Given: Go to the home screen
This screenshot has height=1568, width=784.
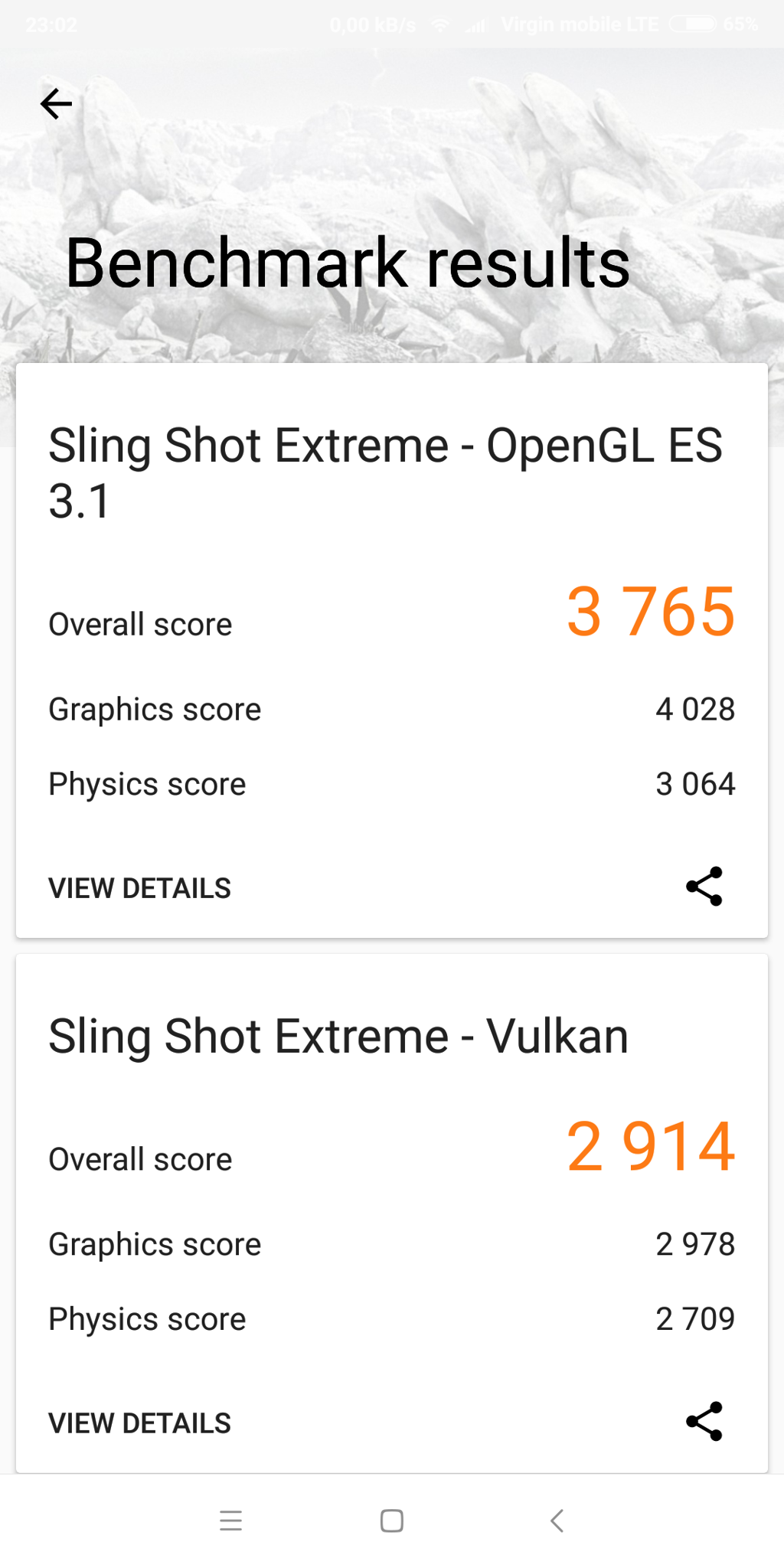Looking at the screenshot, I should [392, 1521].
